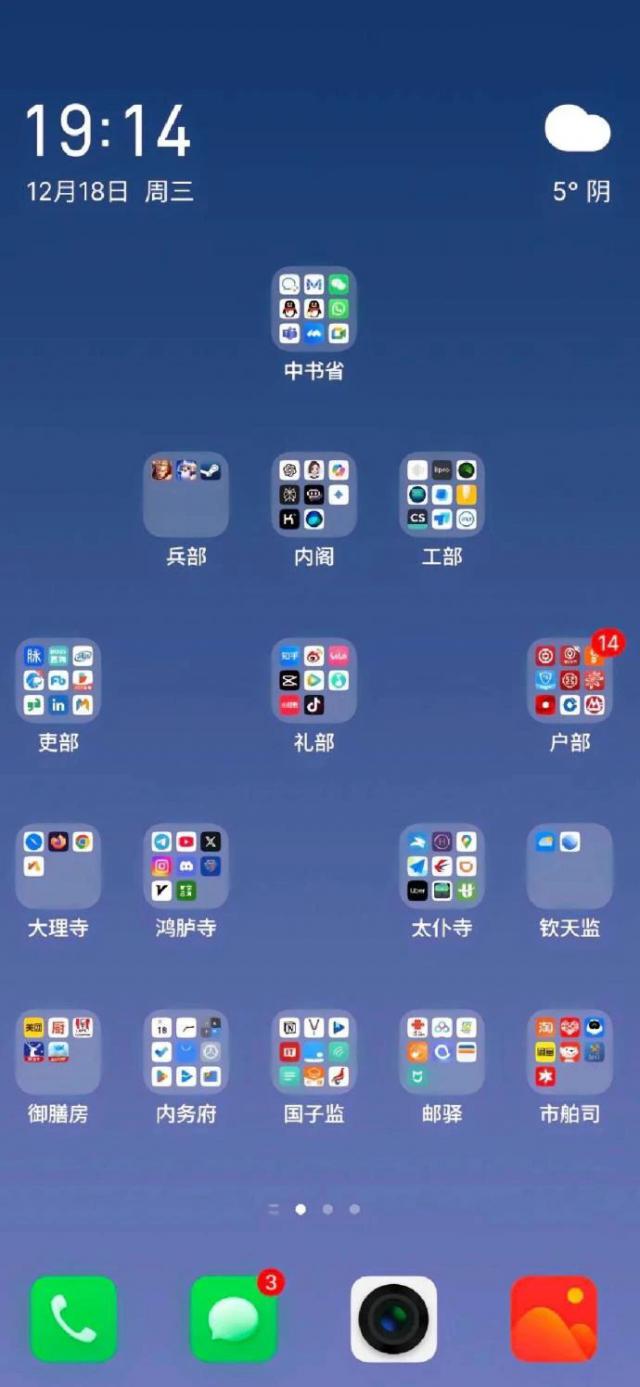Viewport: 640px width, 1387px height.
Task: Open the 礼部 folder
Action: click(314, 680)
